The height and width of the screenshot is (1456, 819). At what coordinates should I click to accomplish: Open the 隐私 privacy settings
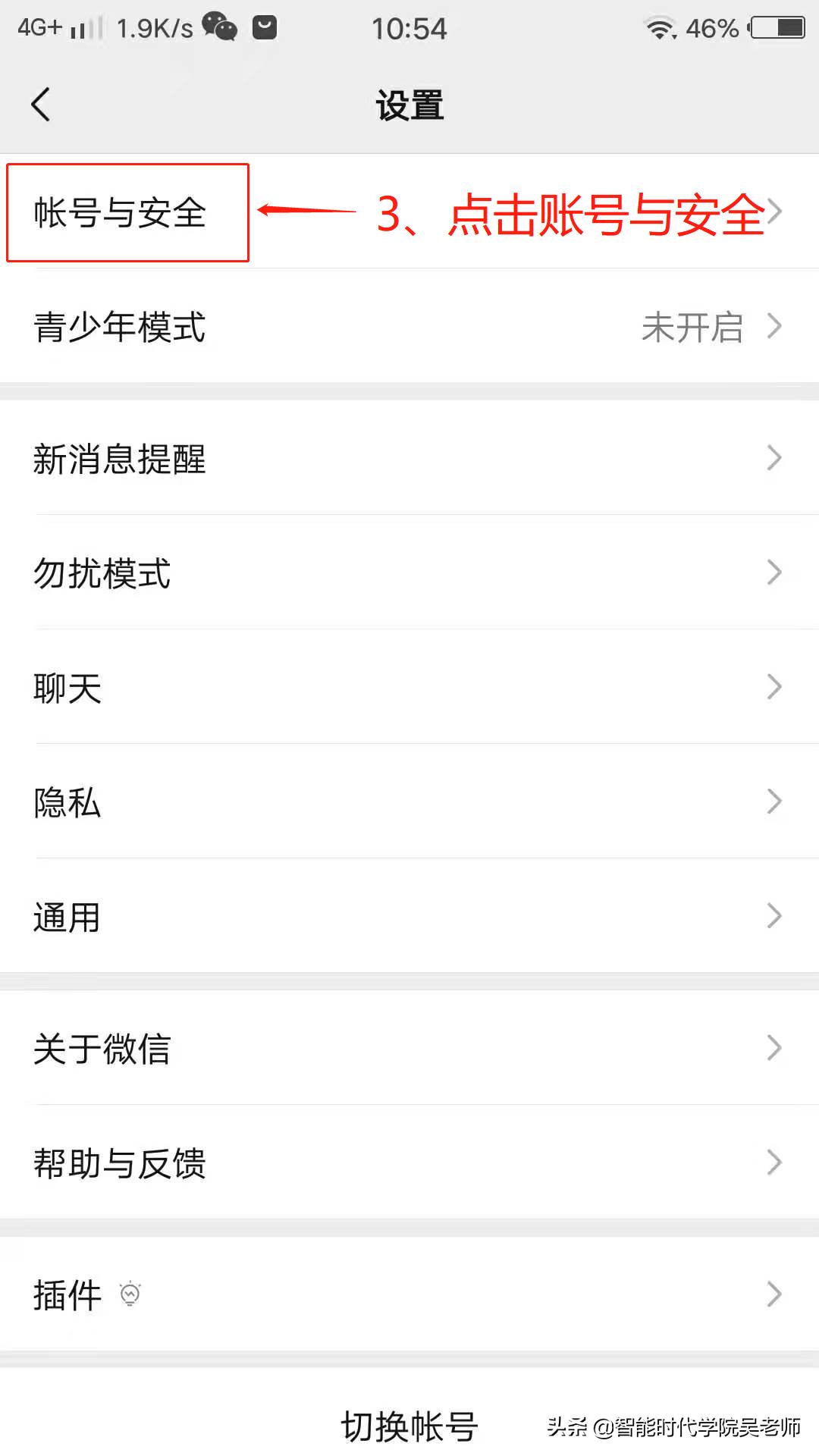(303, 802)
